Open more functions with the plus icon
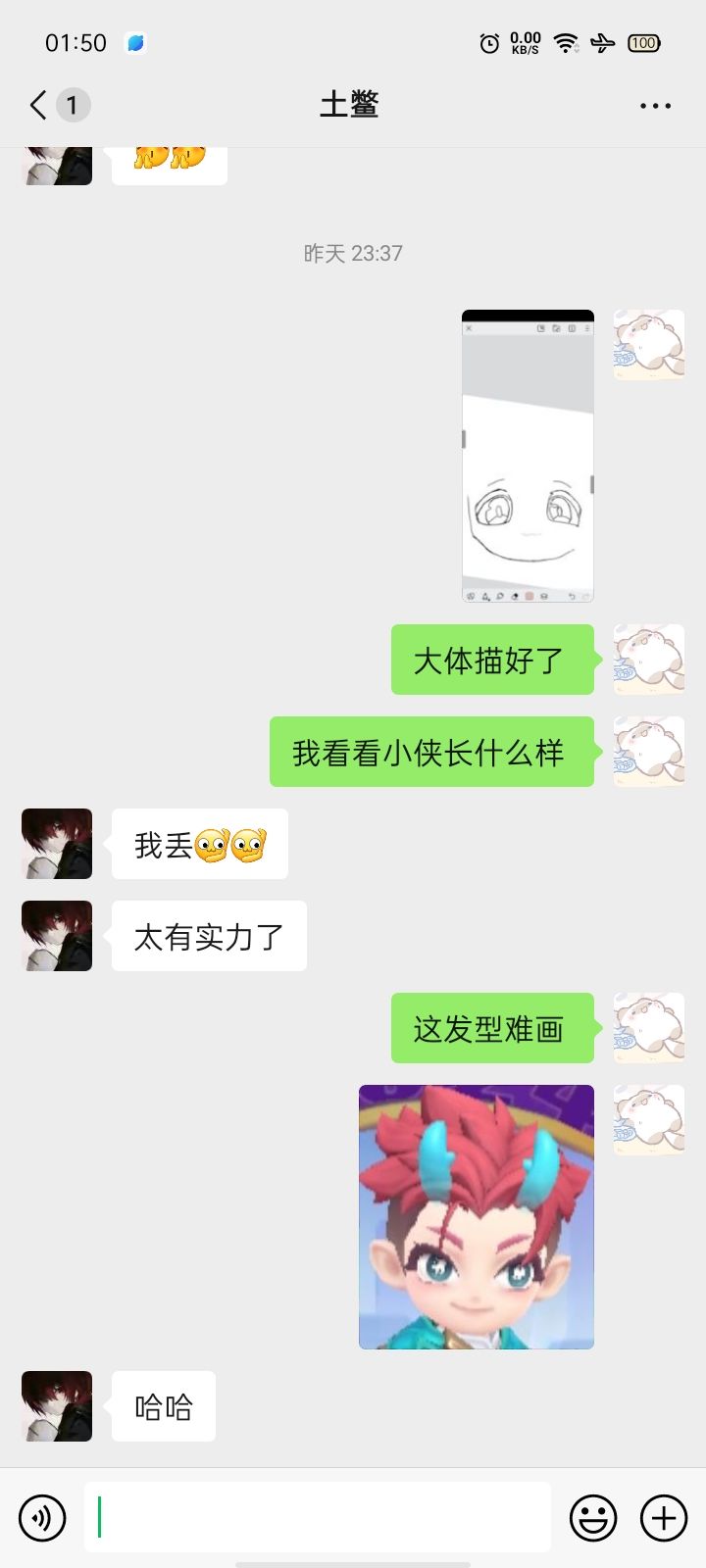Screen dimensions: 706x1568 coord(662,1516)
